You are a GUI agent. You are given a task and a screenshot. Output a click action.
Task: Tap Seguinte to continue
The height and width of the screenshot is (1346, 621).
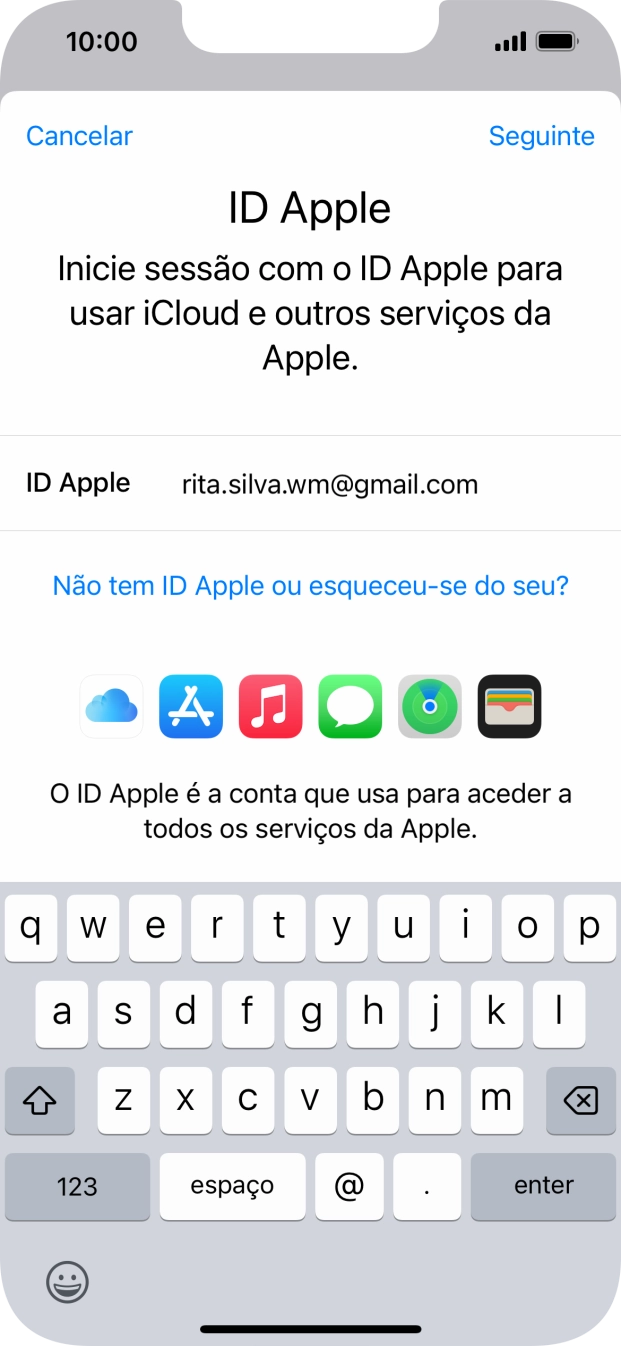(541, 136)
